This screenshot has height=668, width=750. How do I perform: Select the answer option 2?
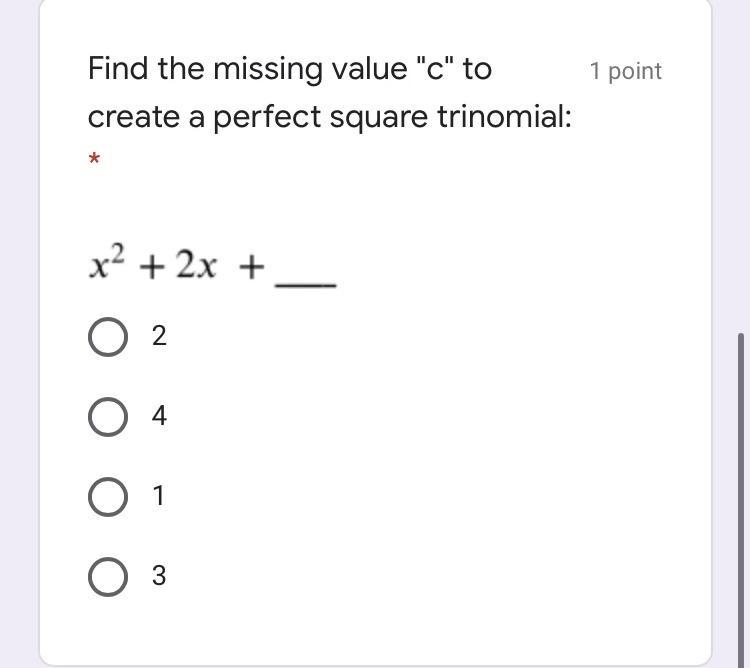(x=108, y=337)
